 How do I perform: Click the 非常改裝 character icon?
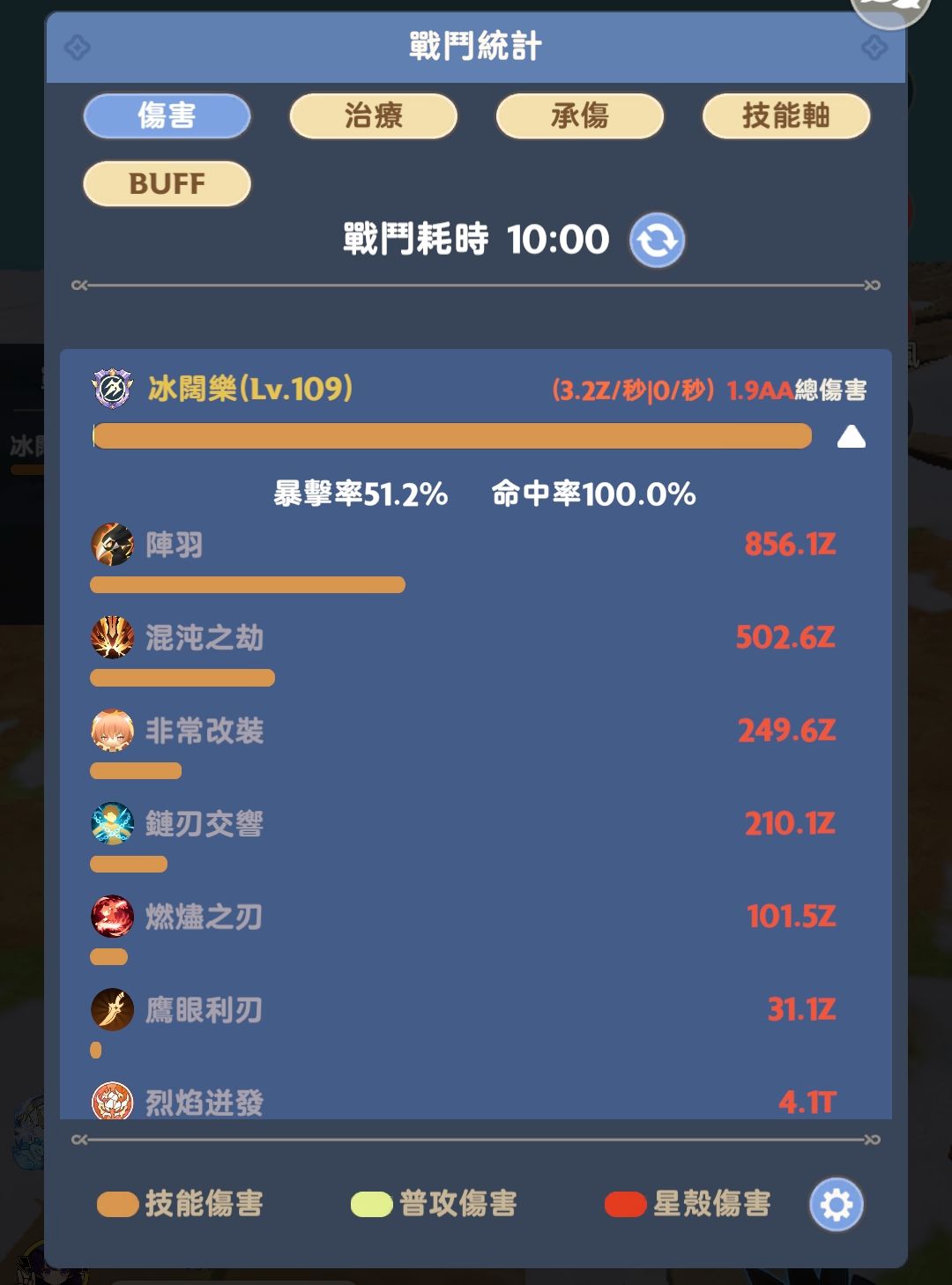pyautogui.click(x=111, y=731)
